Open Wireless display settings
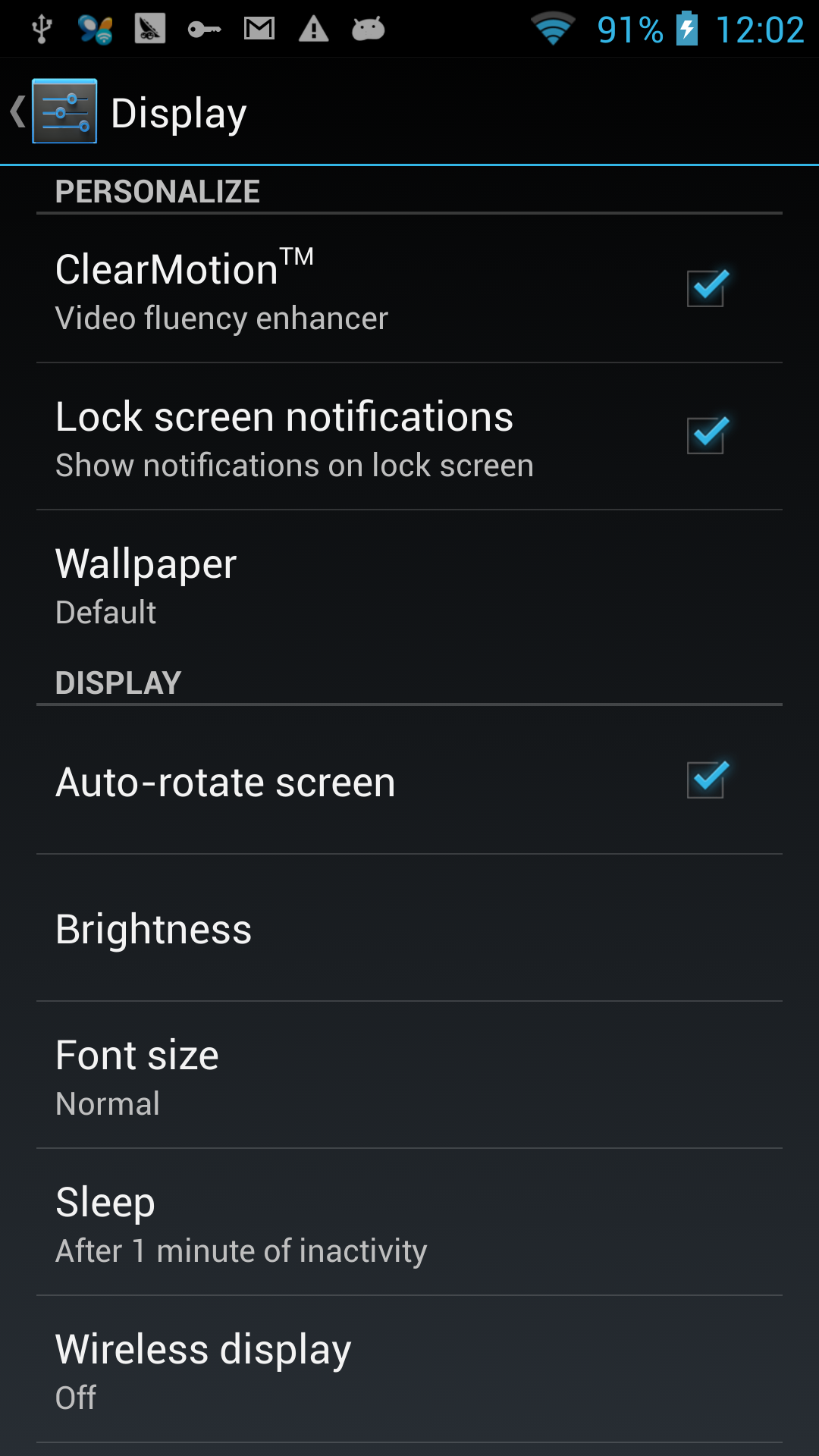Screen dimensions: 819x1456 coord(409,1370)
